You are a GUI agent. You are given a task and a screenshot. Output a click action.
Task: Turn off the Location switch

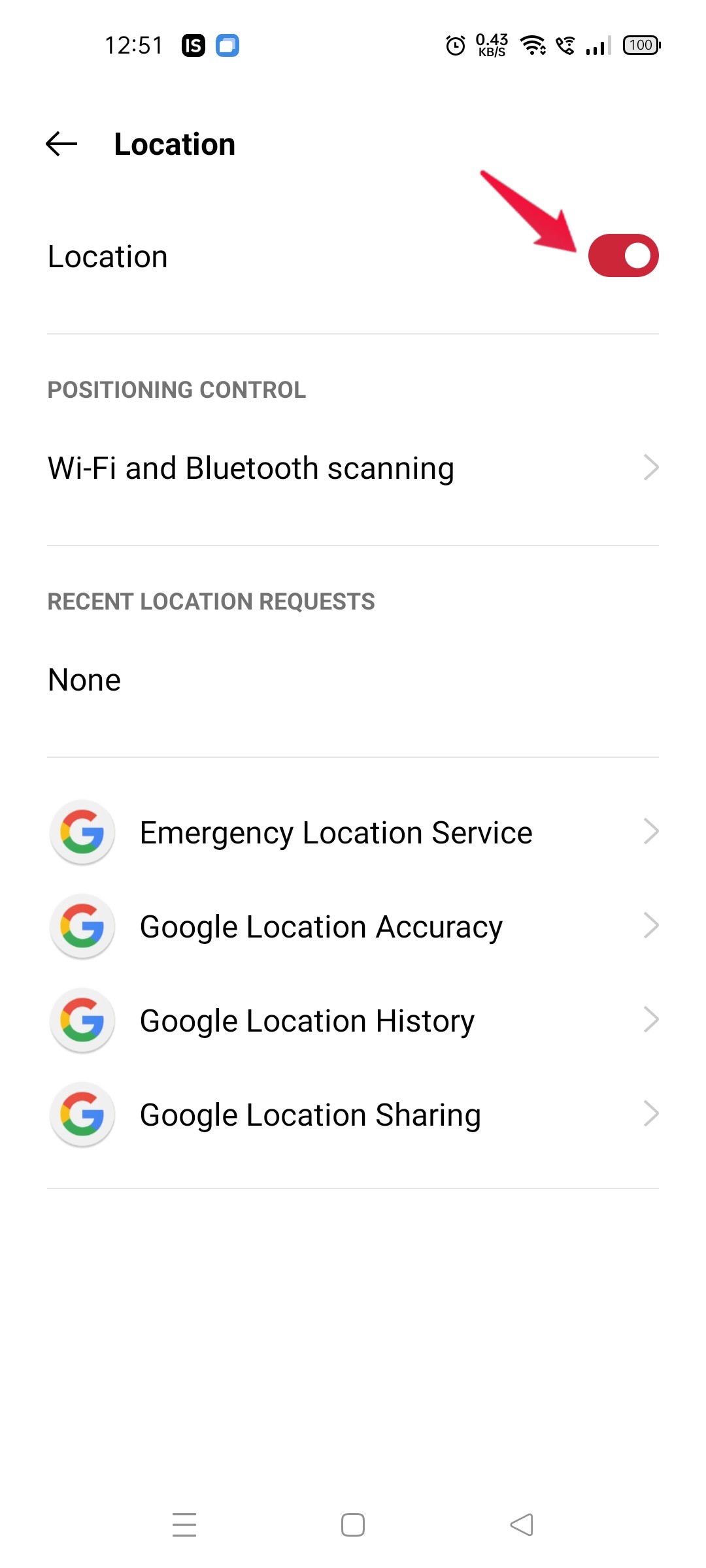coord(623,255)
